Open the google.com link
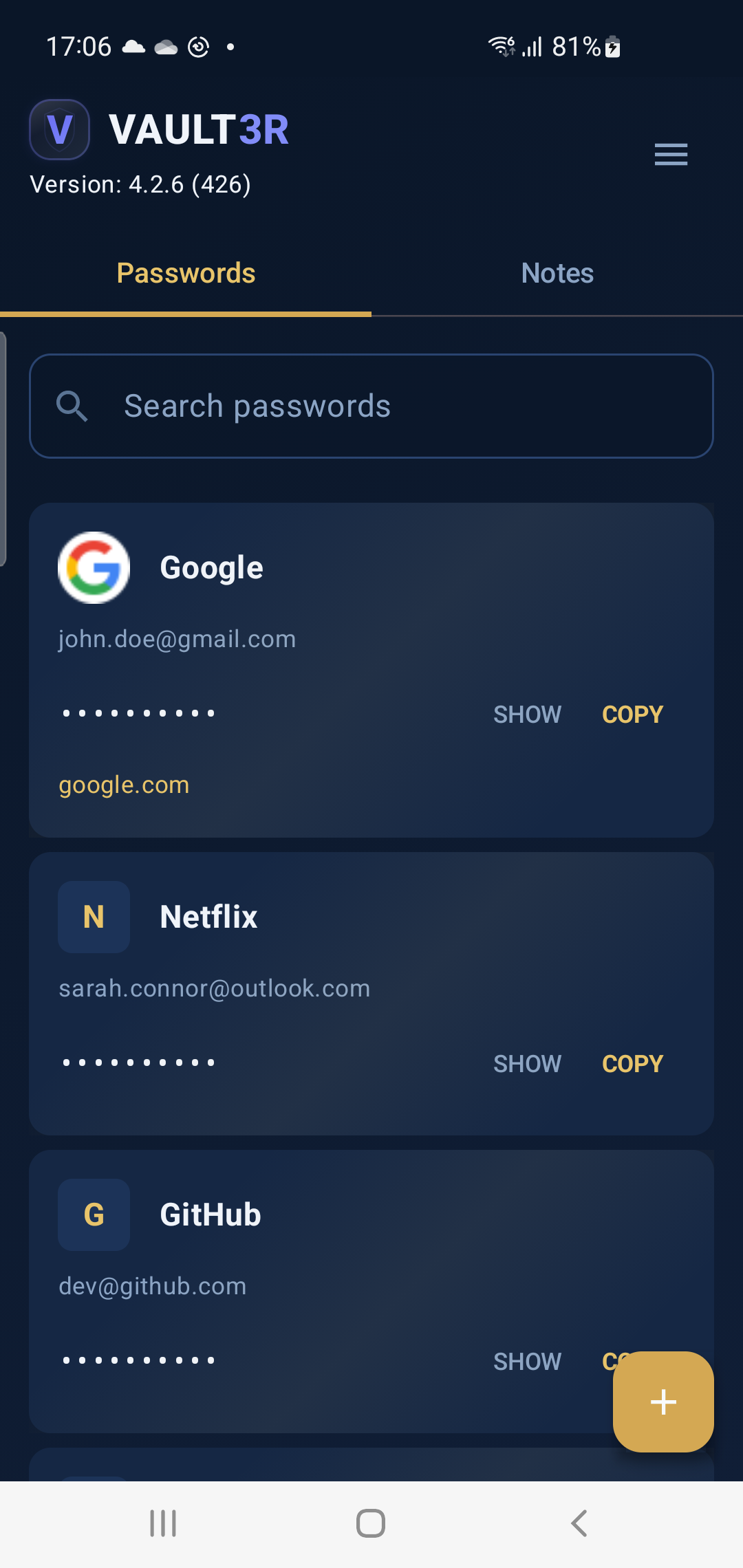This screenshot has height=1568, width=743. pyautogui.click(x=124, y=784)
